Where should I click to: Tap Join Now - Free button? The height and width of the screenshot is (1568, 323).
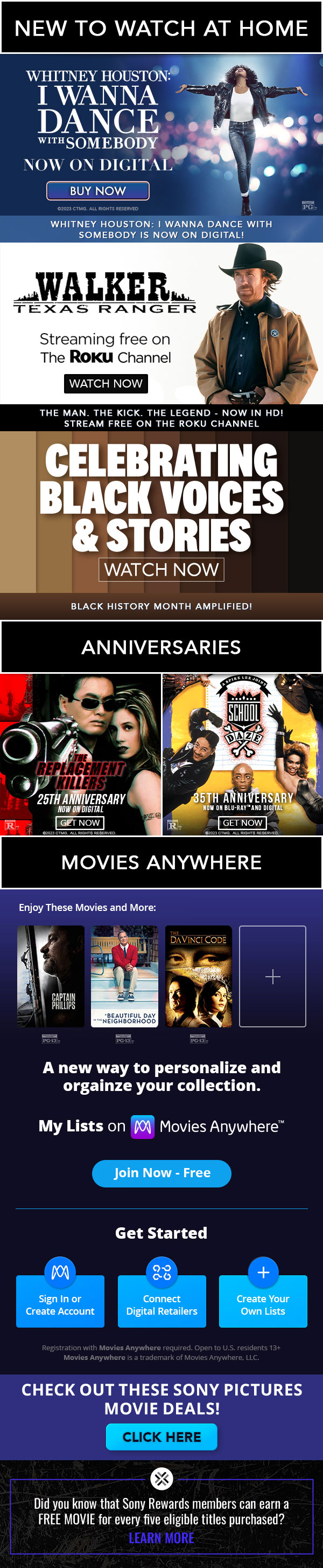pyautogui.click(x=161, y=1172)
